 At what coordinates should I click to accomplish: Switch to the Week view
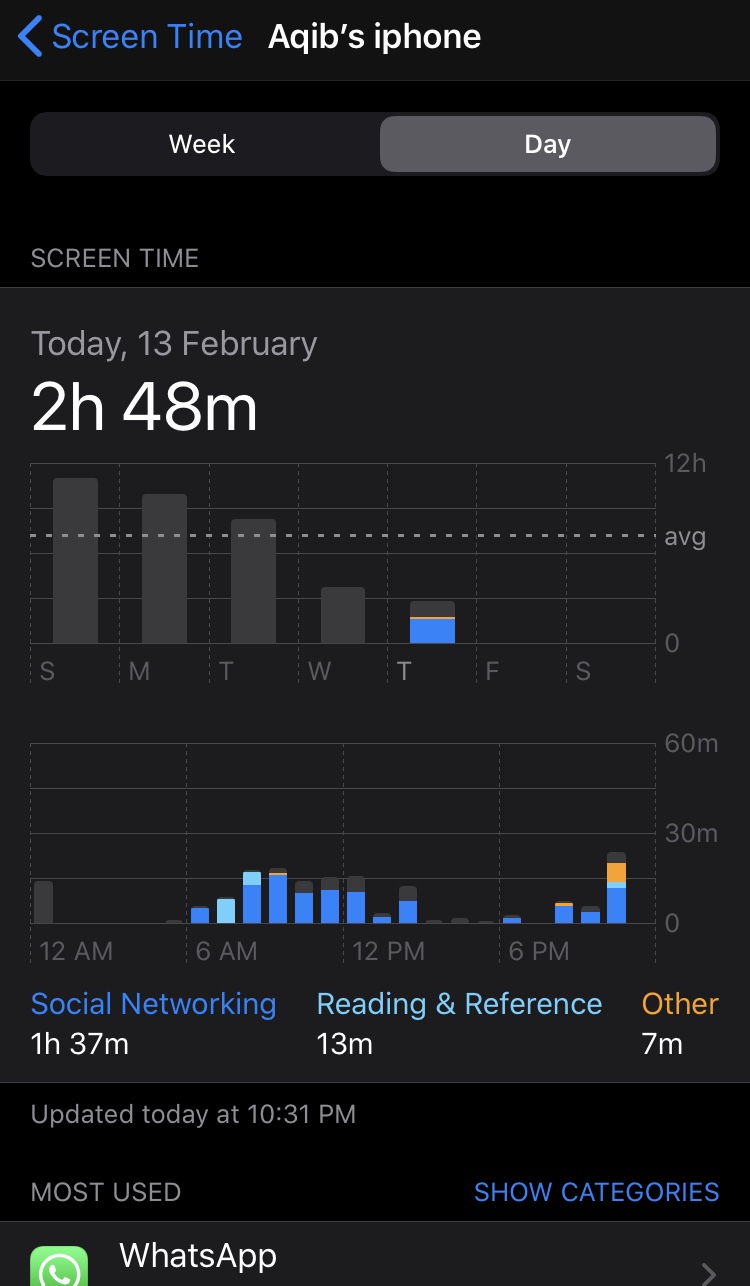202,144
